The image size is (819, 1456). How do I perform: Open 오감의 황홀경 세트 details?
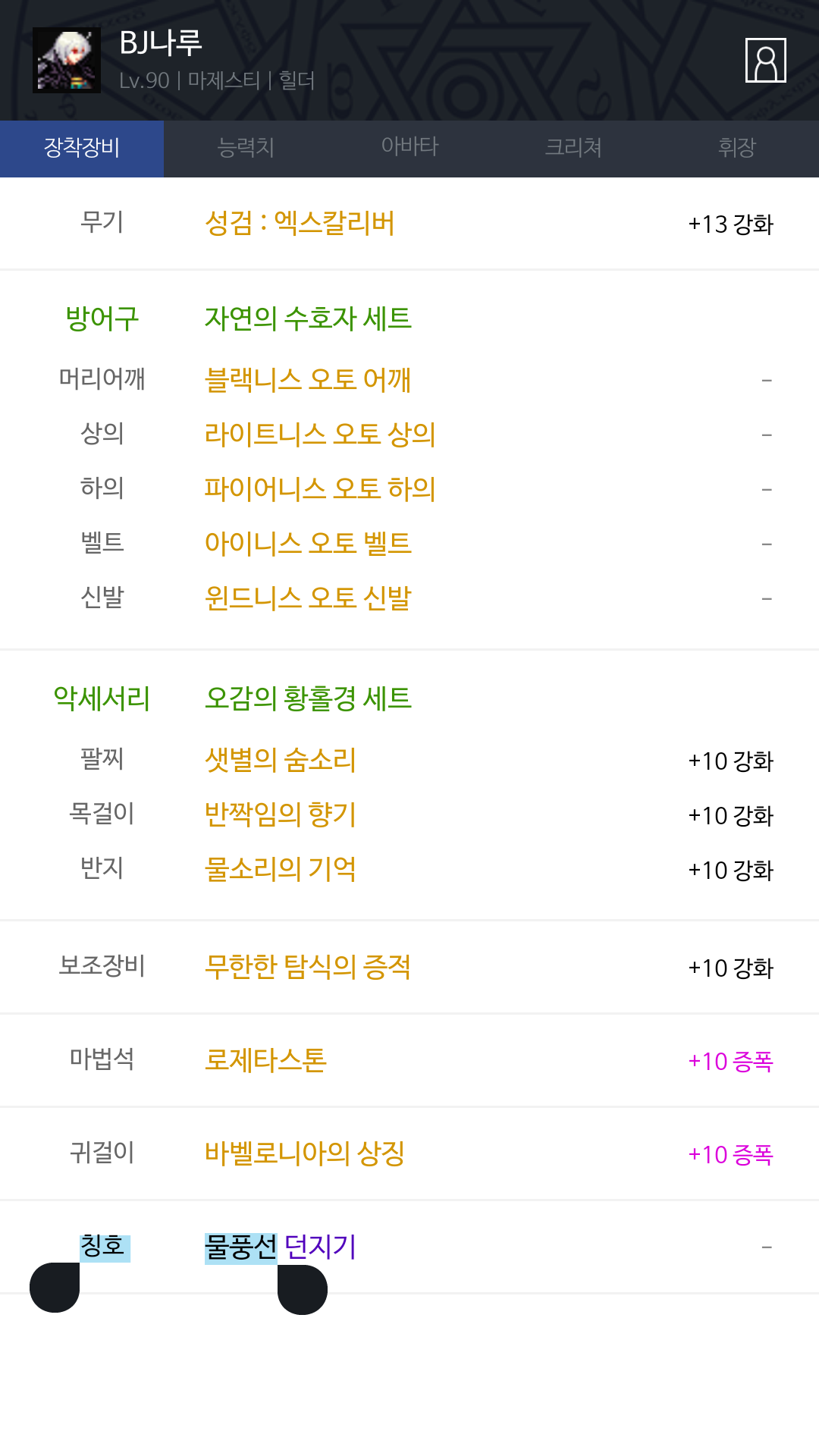click(x=308, y=698)
